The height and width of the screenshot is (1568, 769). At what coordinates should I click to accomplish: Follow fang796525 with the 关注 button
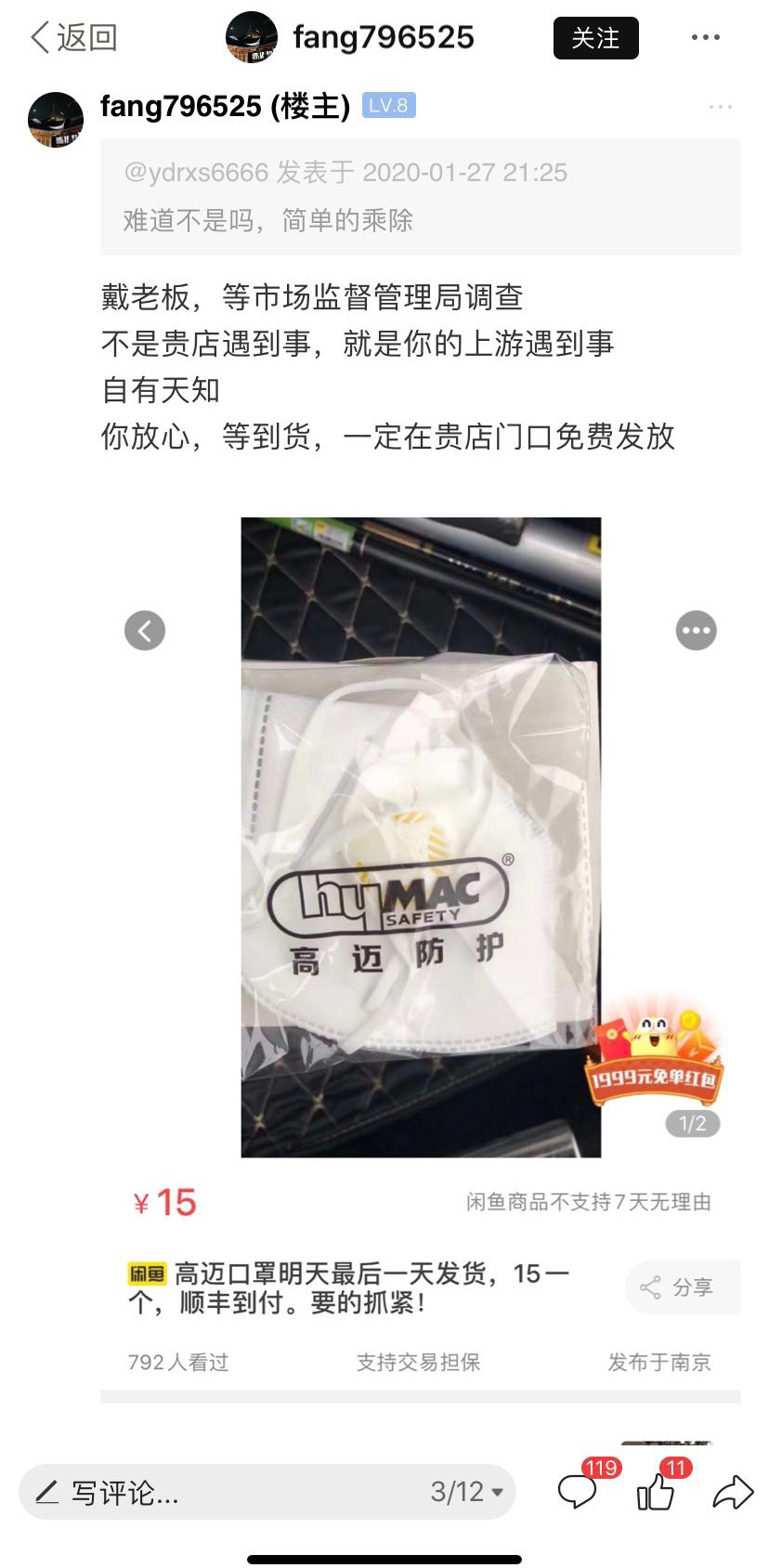click(595, 38)
